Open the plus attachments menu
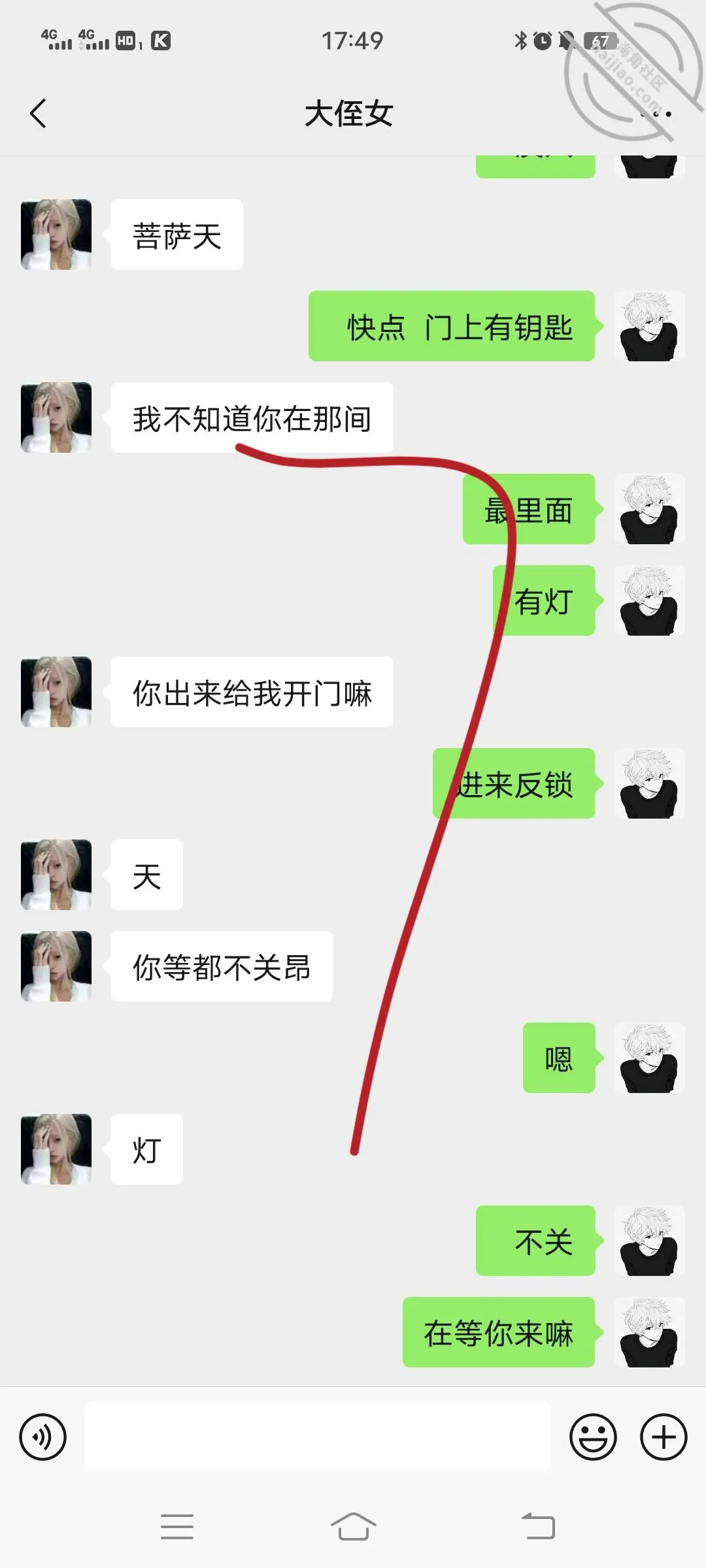 tap(664, 1437)
